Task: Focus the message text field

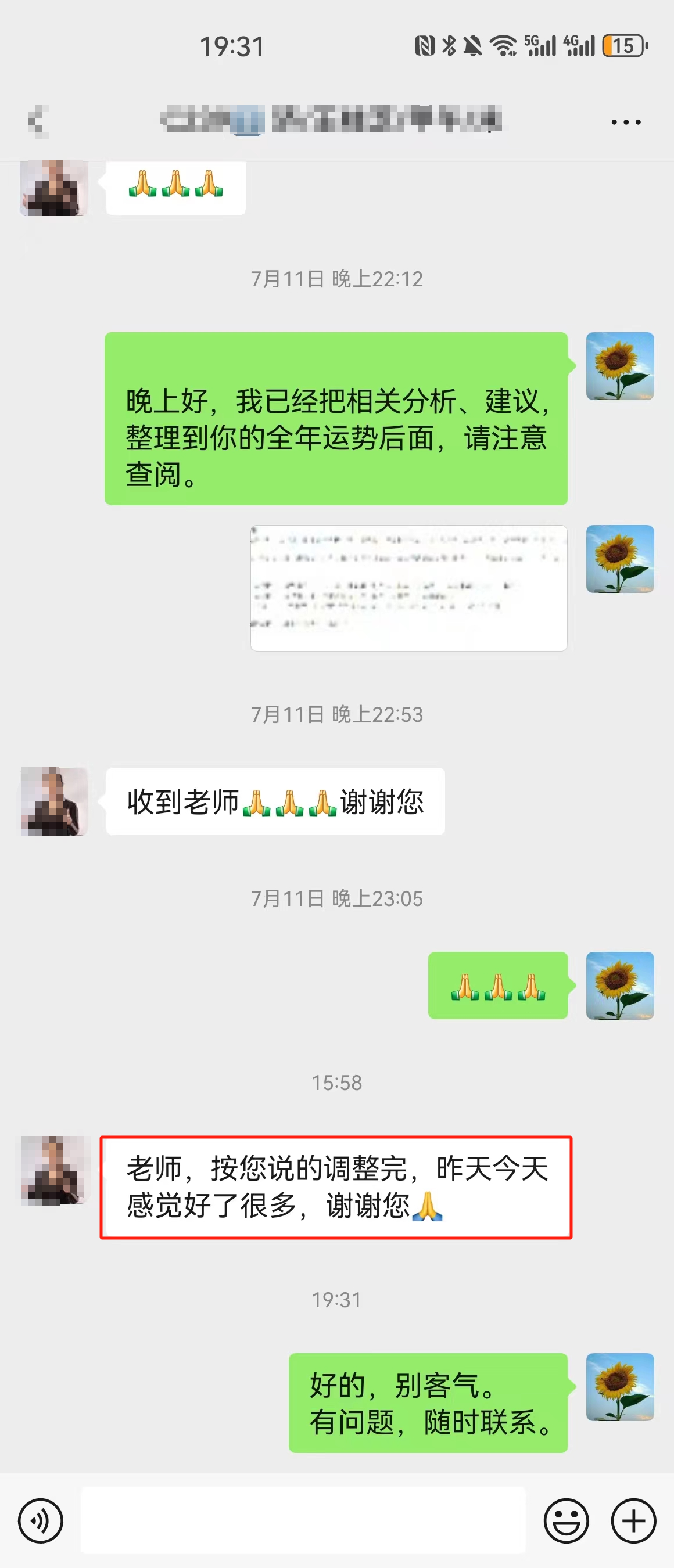Action: [x=303, y=1520]
